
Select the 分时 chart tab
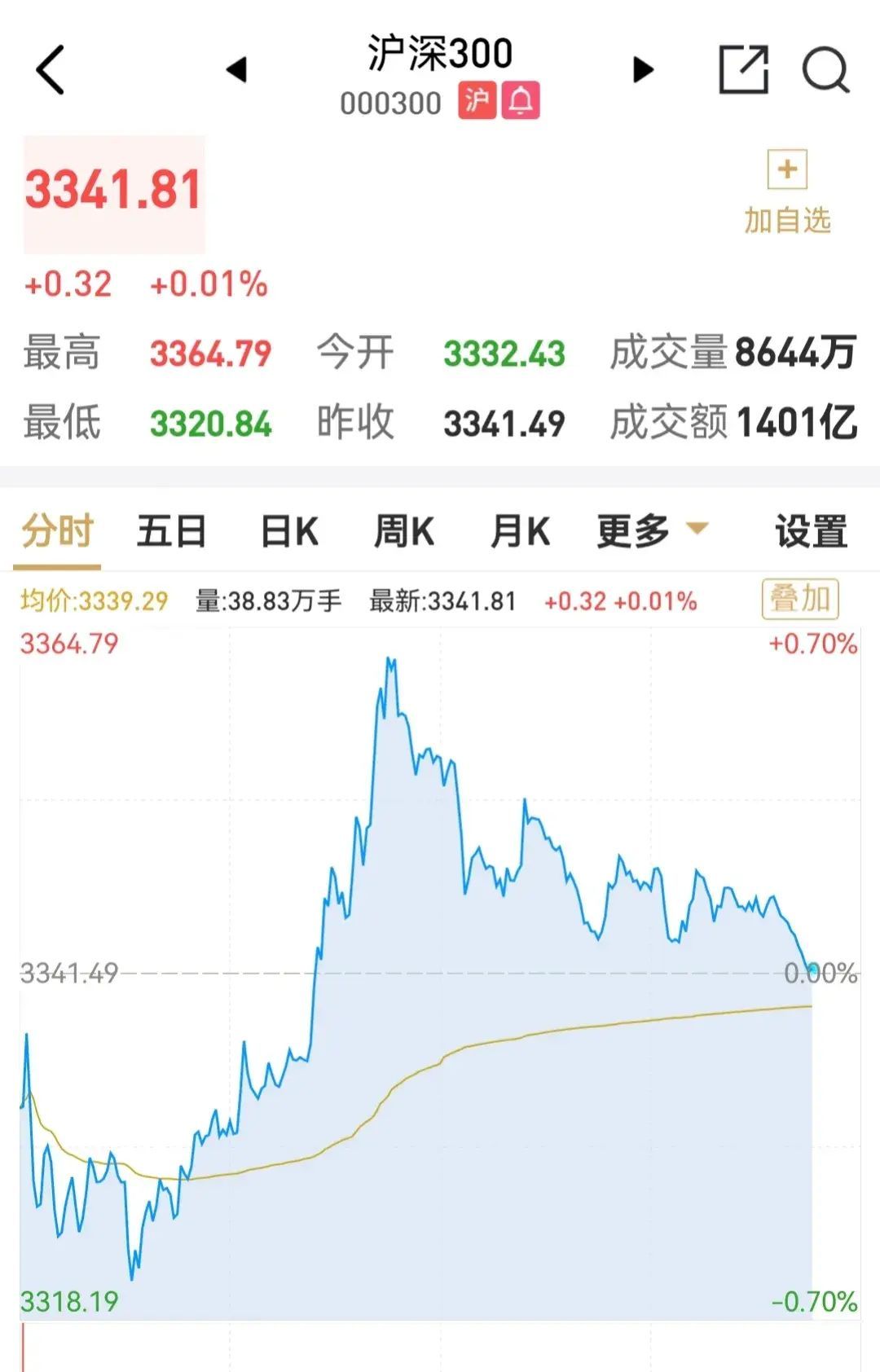click(x=57, y=531)
